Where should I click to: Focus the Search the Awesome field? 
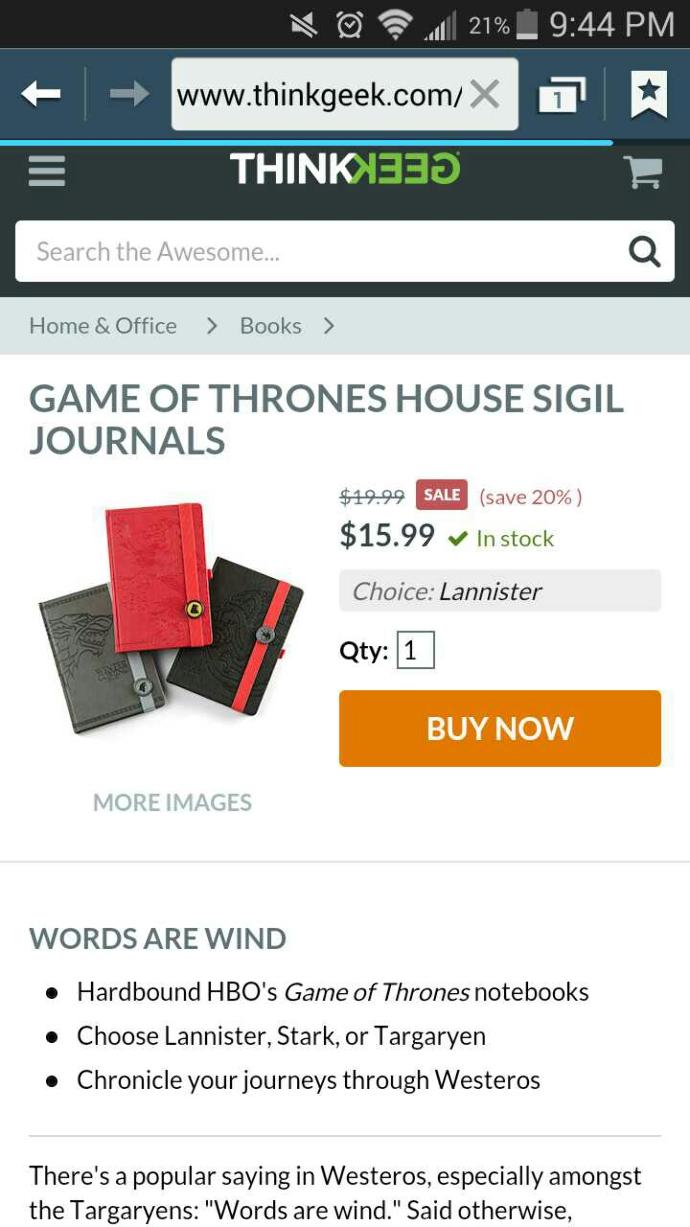[x=320, y=251]
